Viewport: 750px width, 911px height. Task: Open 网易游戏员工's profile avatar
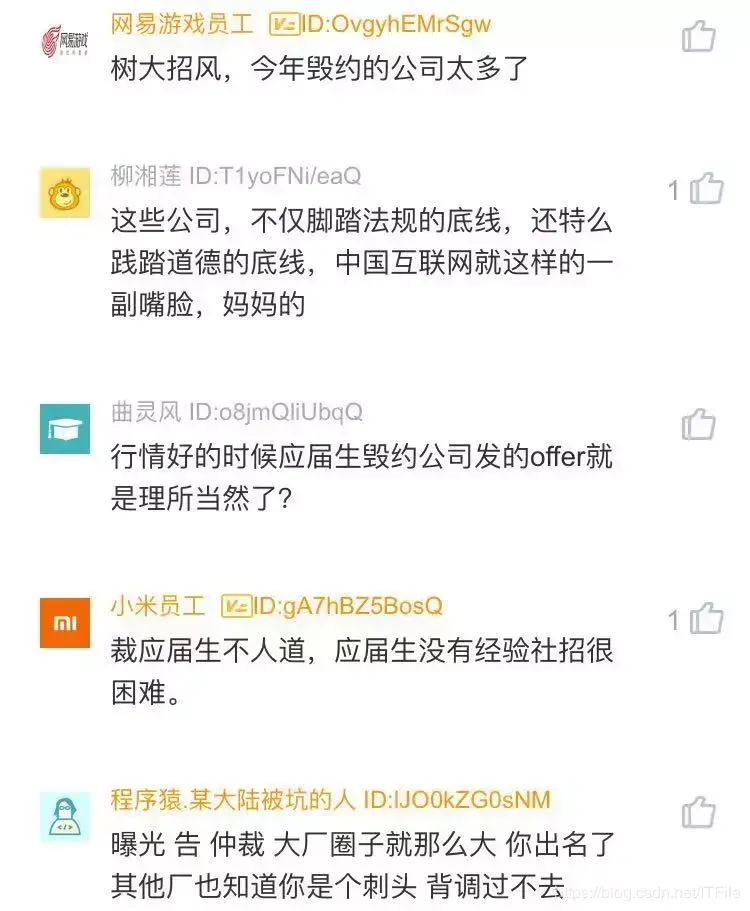65,41
